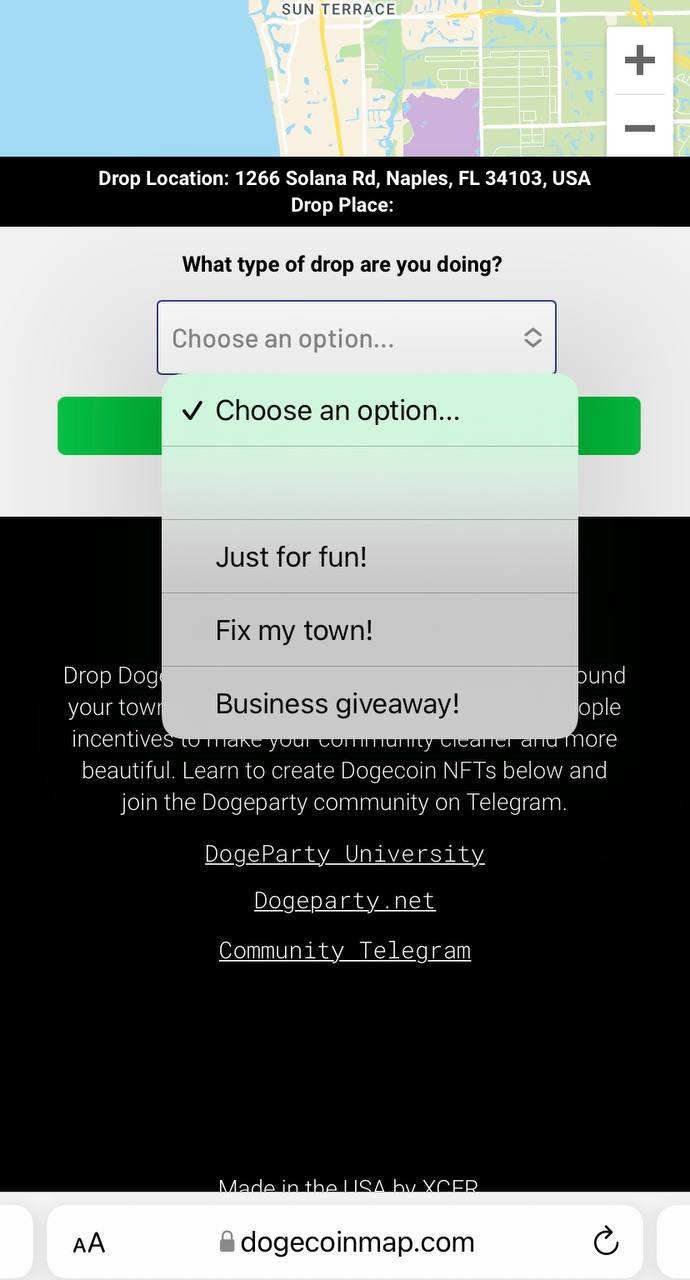Select the 'Just for fun!' option
Image resolution: width=690 pixels, height=1280 pixels.
pos(370,556)
